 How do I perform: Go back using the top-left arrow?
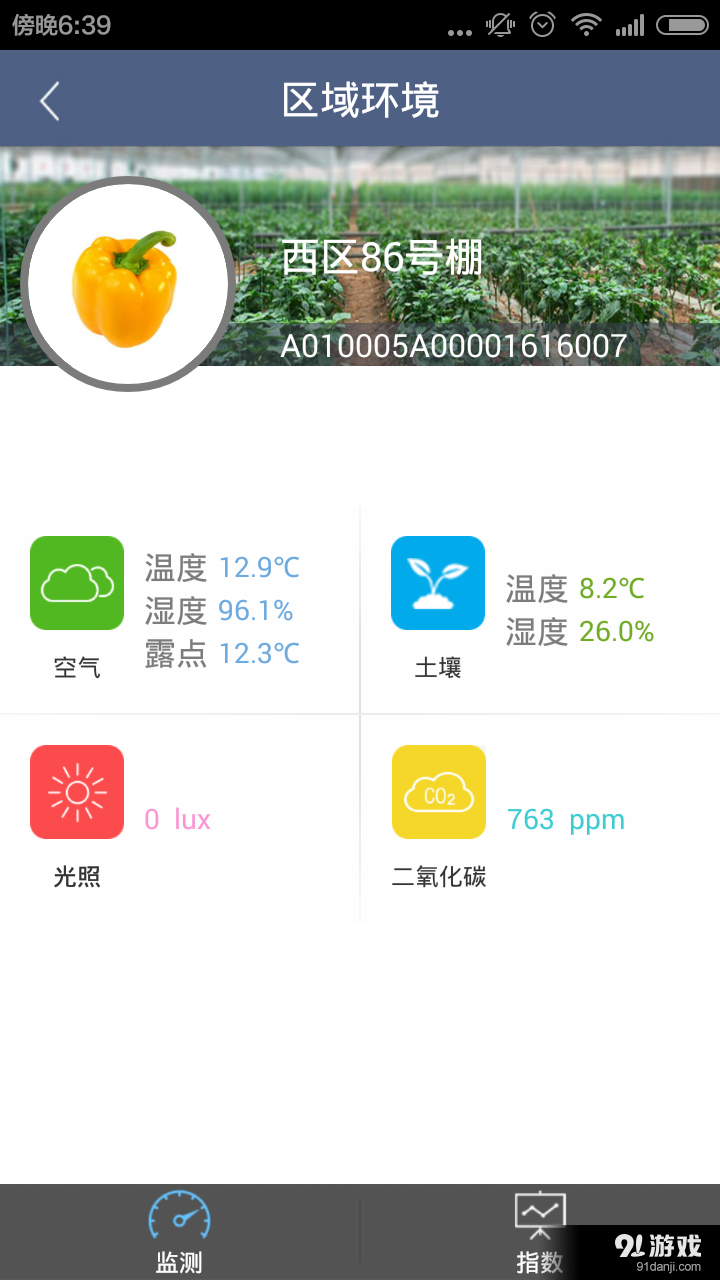(49, 99)
